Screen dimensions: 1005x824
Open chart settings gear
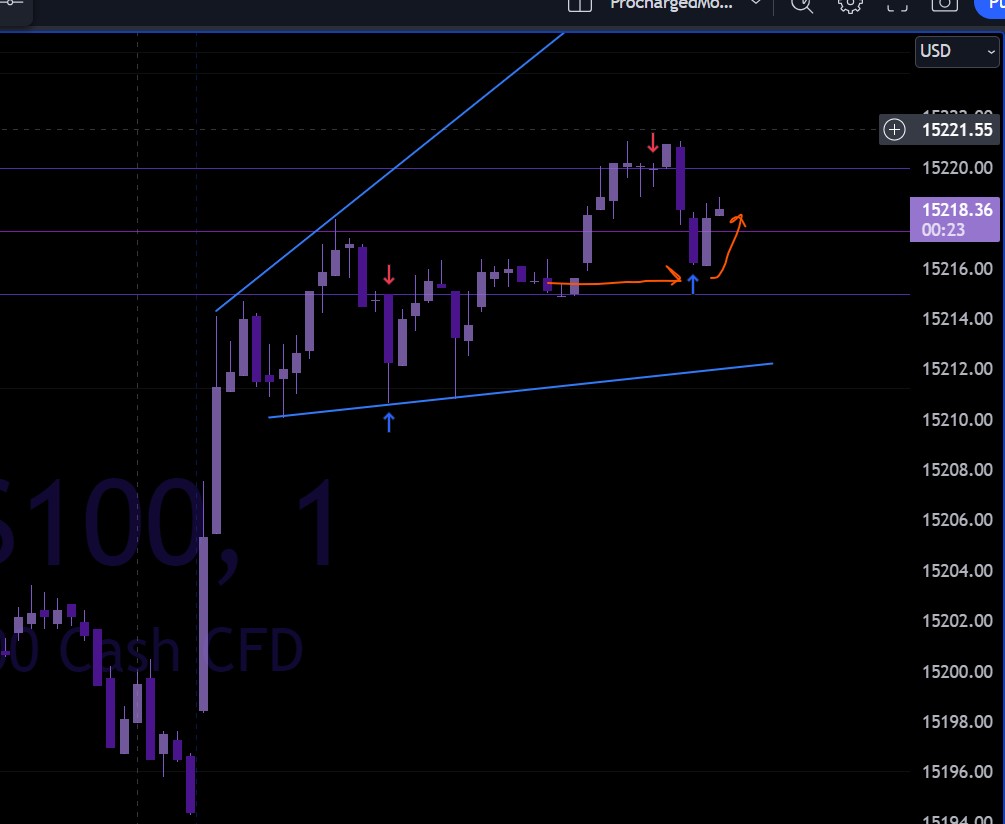coord(850,5)
